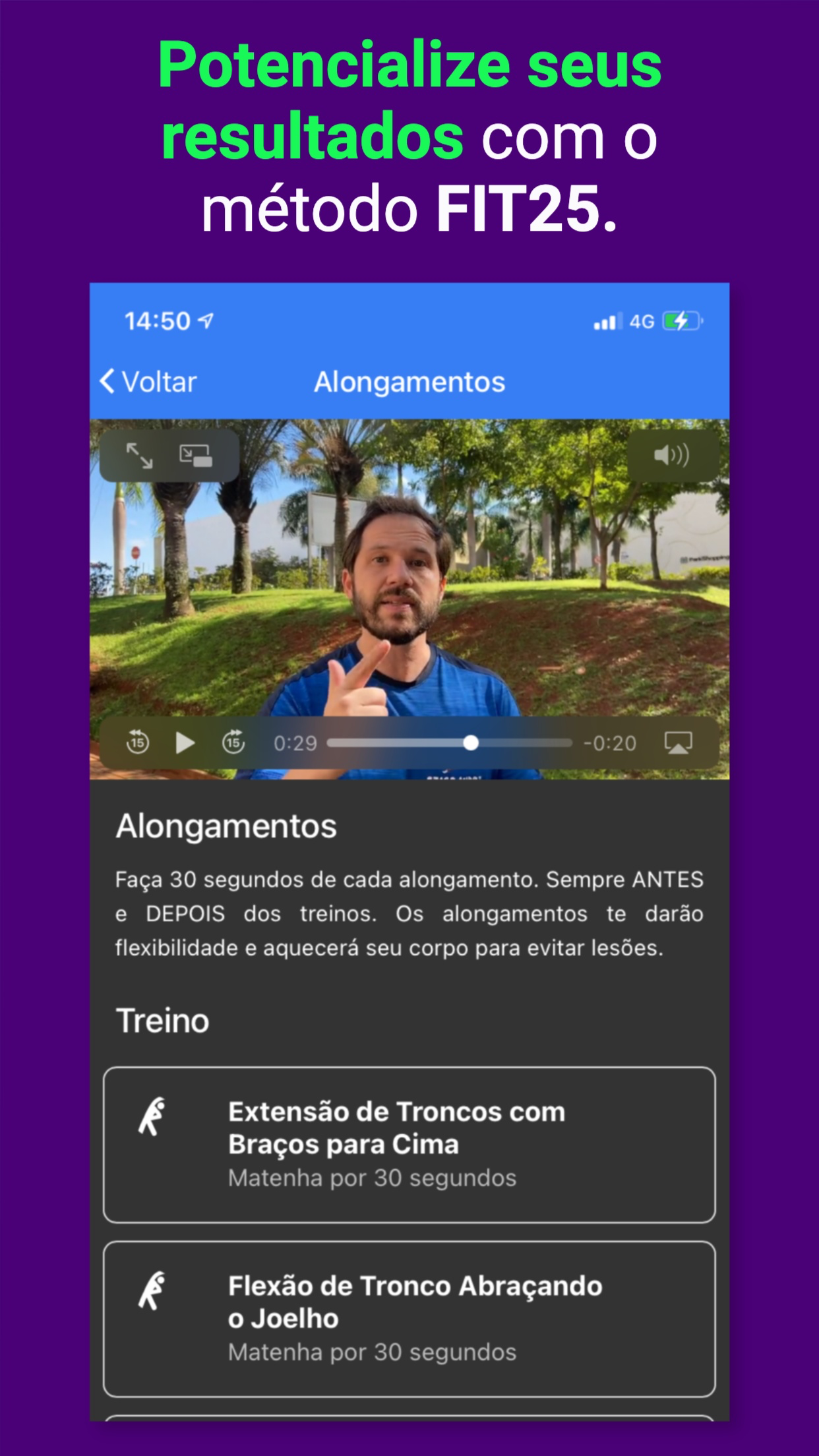Play the Alongamentos video

(x=187, y=743)
